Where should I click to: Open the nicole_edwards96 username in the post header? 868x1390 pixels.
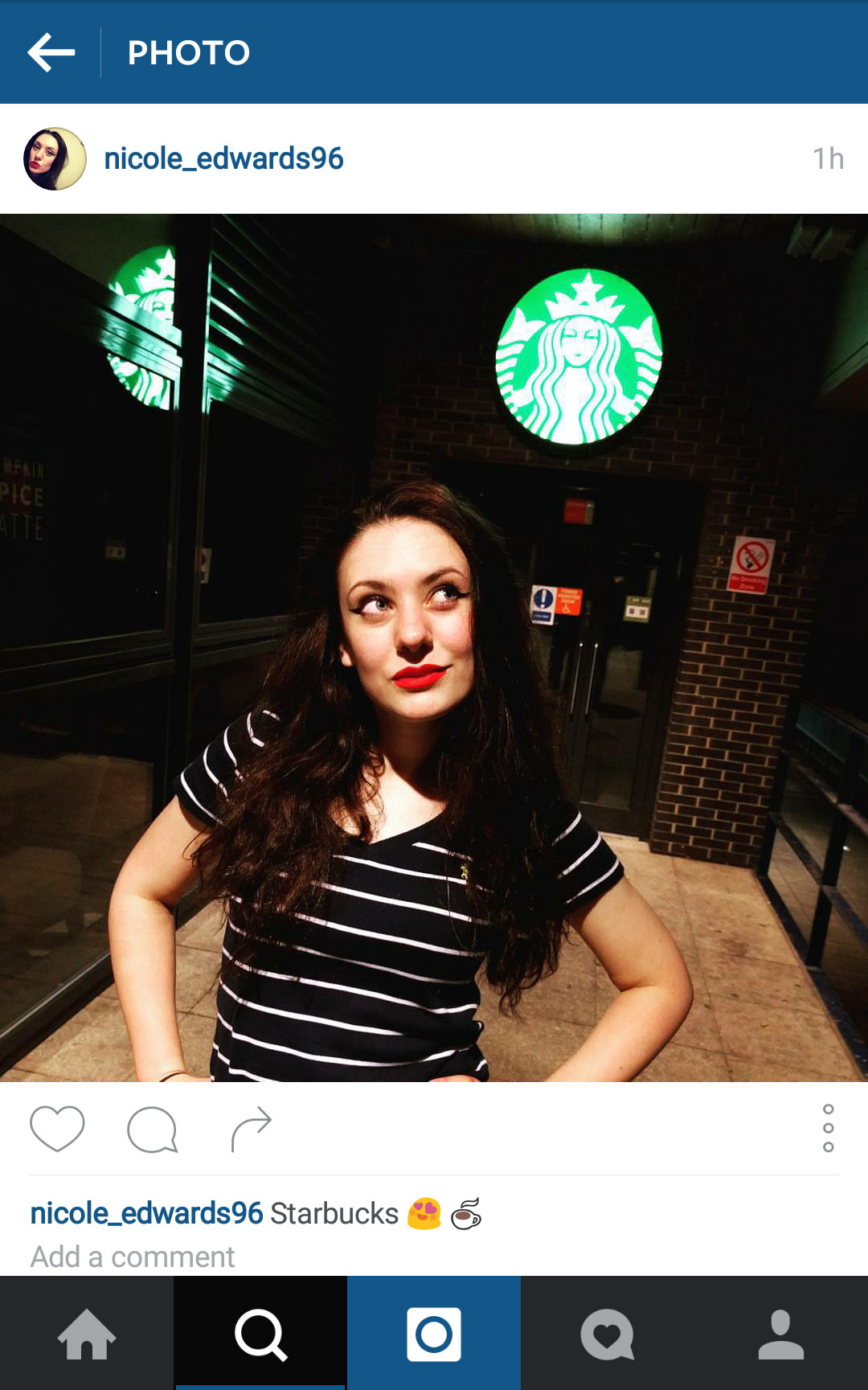(x=223, y=158)
